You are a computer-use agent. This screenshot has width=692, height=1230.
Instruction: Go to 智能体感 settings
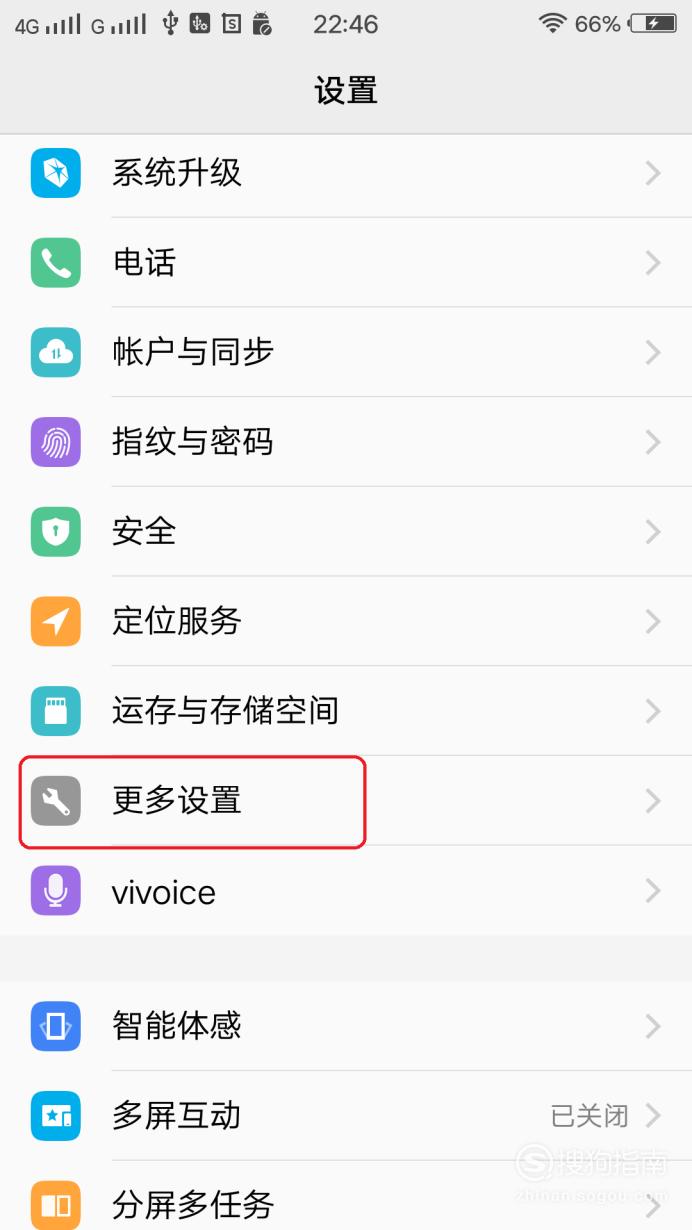point(346,1026)
